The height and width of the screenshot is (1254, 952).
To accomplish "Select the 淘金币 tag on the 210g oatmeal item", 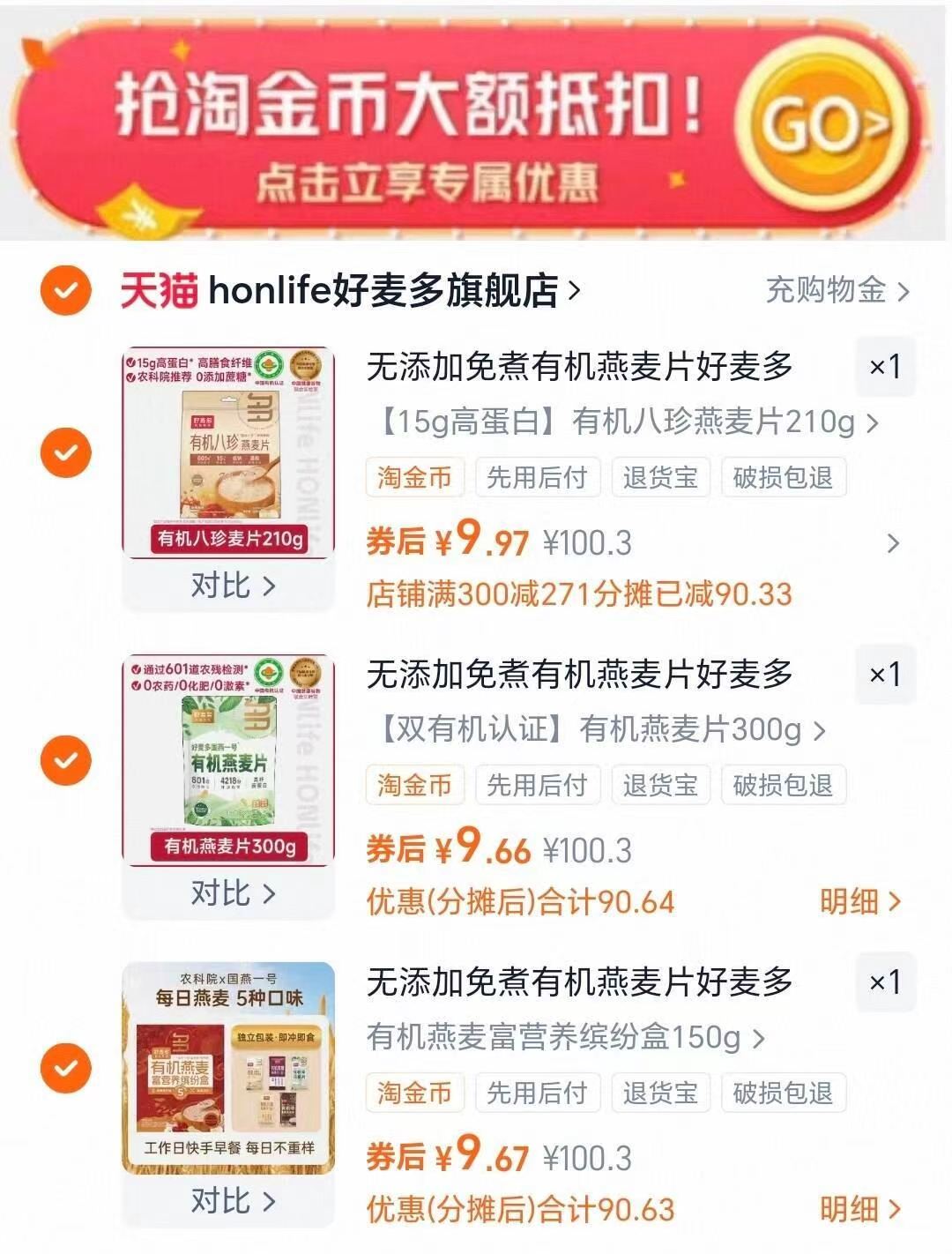I will [414, 477].
